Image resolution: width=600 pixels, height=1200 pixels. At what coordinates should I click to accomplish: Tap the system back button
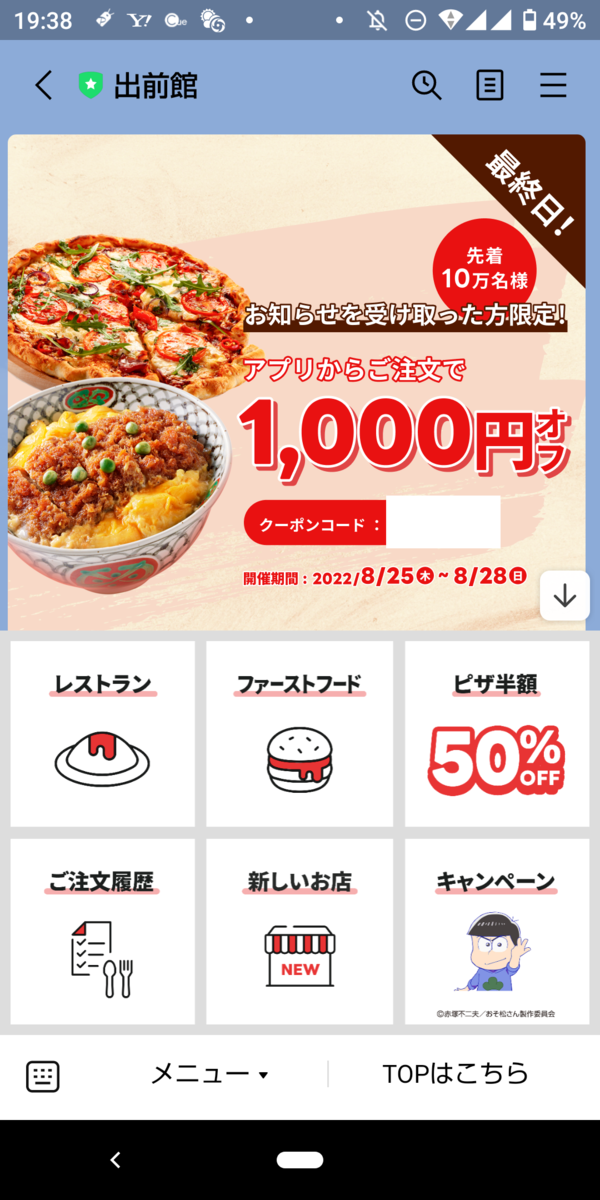[115, 1160]
